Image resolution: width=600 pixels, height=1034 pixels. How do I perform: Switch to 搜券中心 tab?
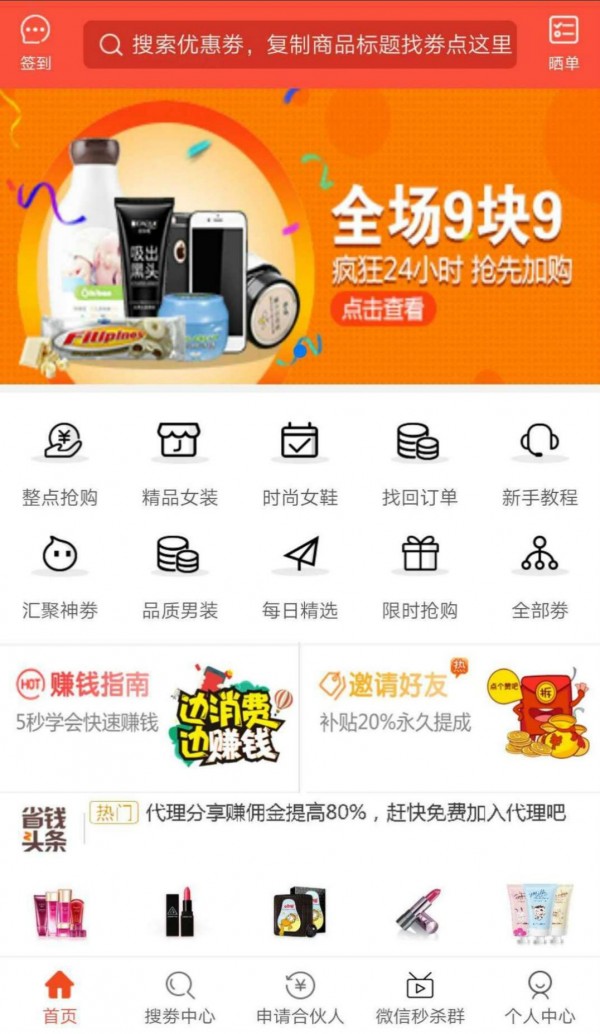pyautogui.click(x=180, y=996)
